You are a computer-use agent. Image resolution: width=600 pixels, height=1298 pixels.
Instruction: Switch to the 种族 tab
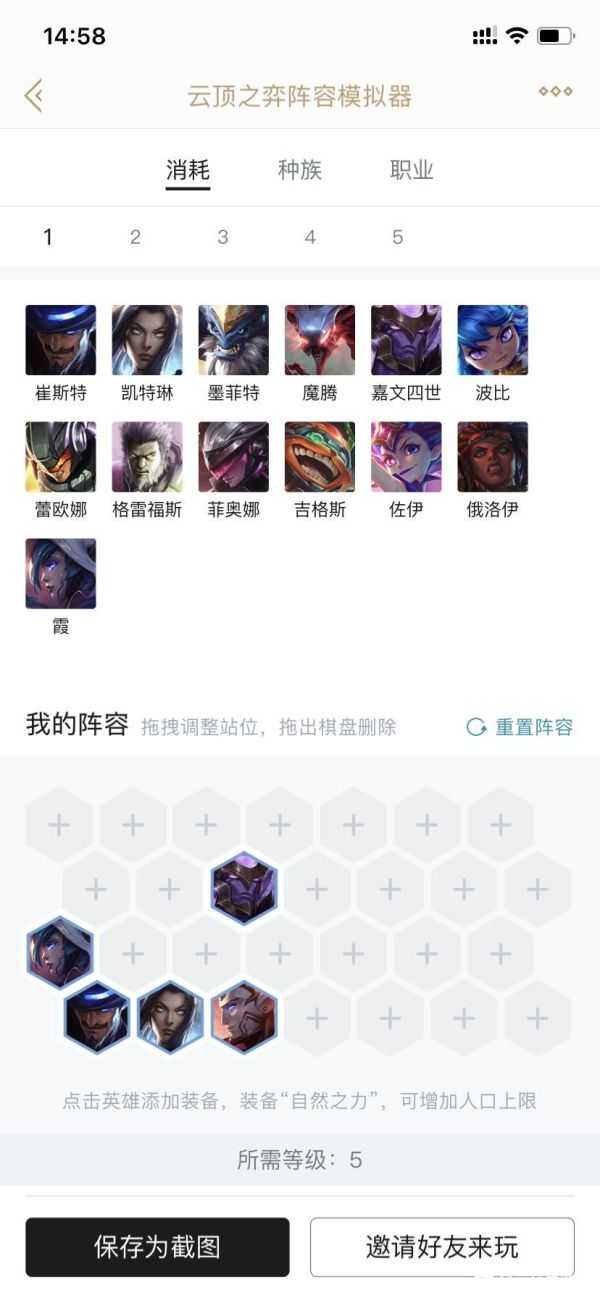pyautogui.click(x=299, y=169)
